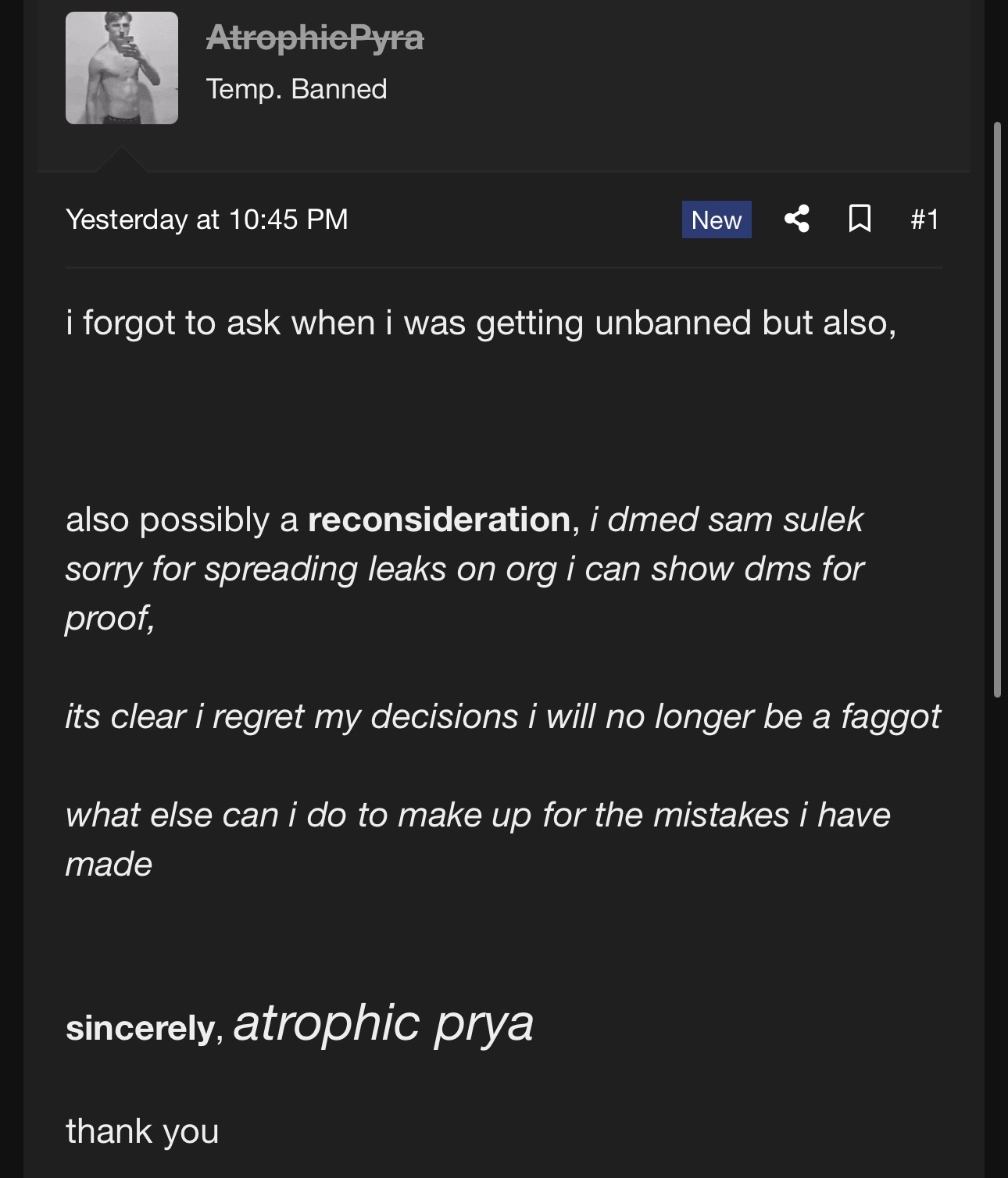Open the post #1 permalink

924,220
